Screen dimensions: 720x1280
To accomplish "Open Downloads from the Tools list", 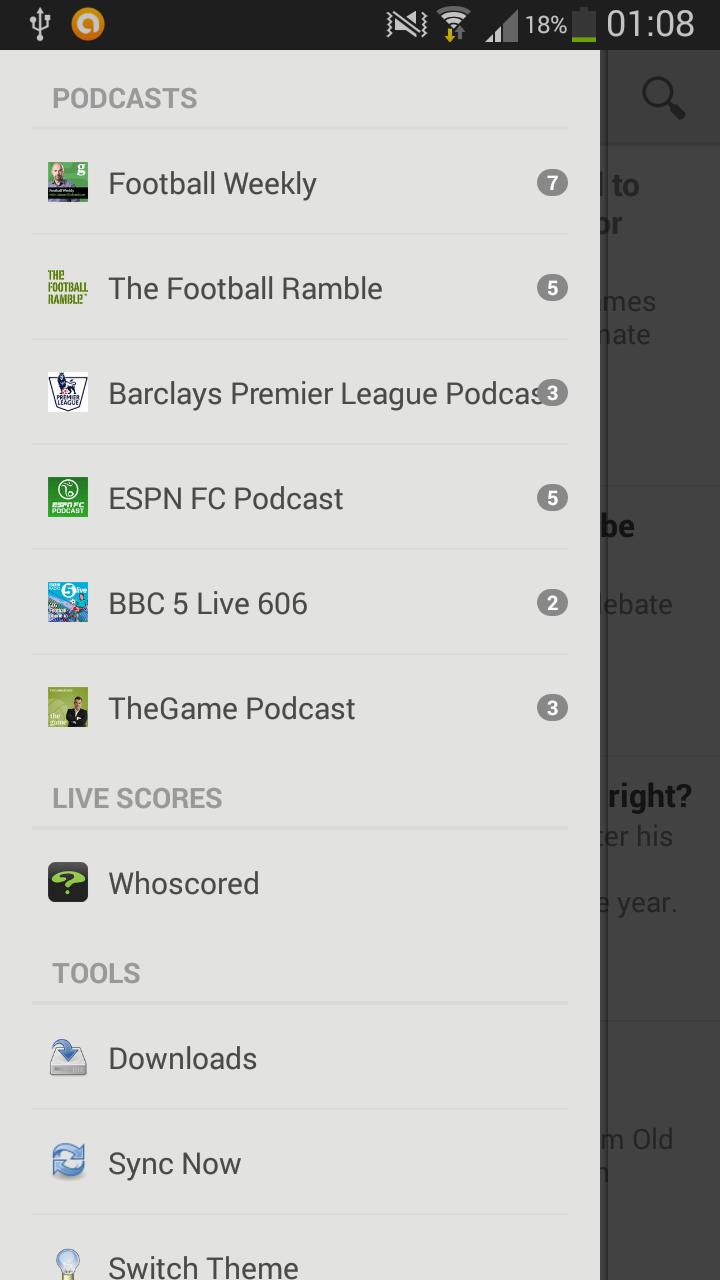I will [182, 1058].
